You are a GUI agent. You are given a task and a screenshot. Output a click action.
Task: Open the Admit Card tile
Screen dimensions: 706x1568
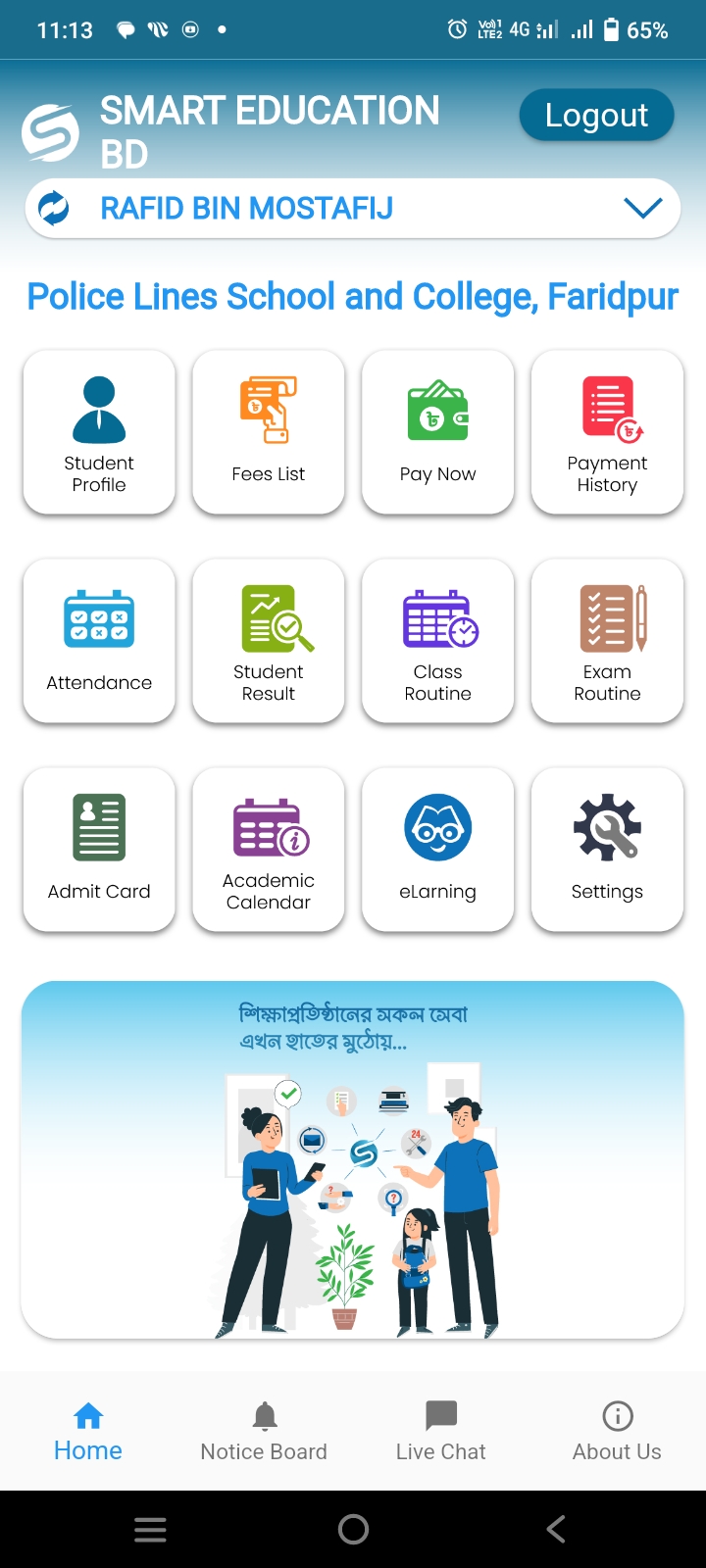(x=99, y=850)
